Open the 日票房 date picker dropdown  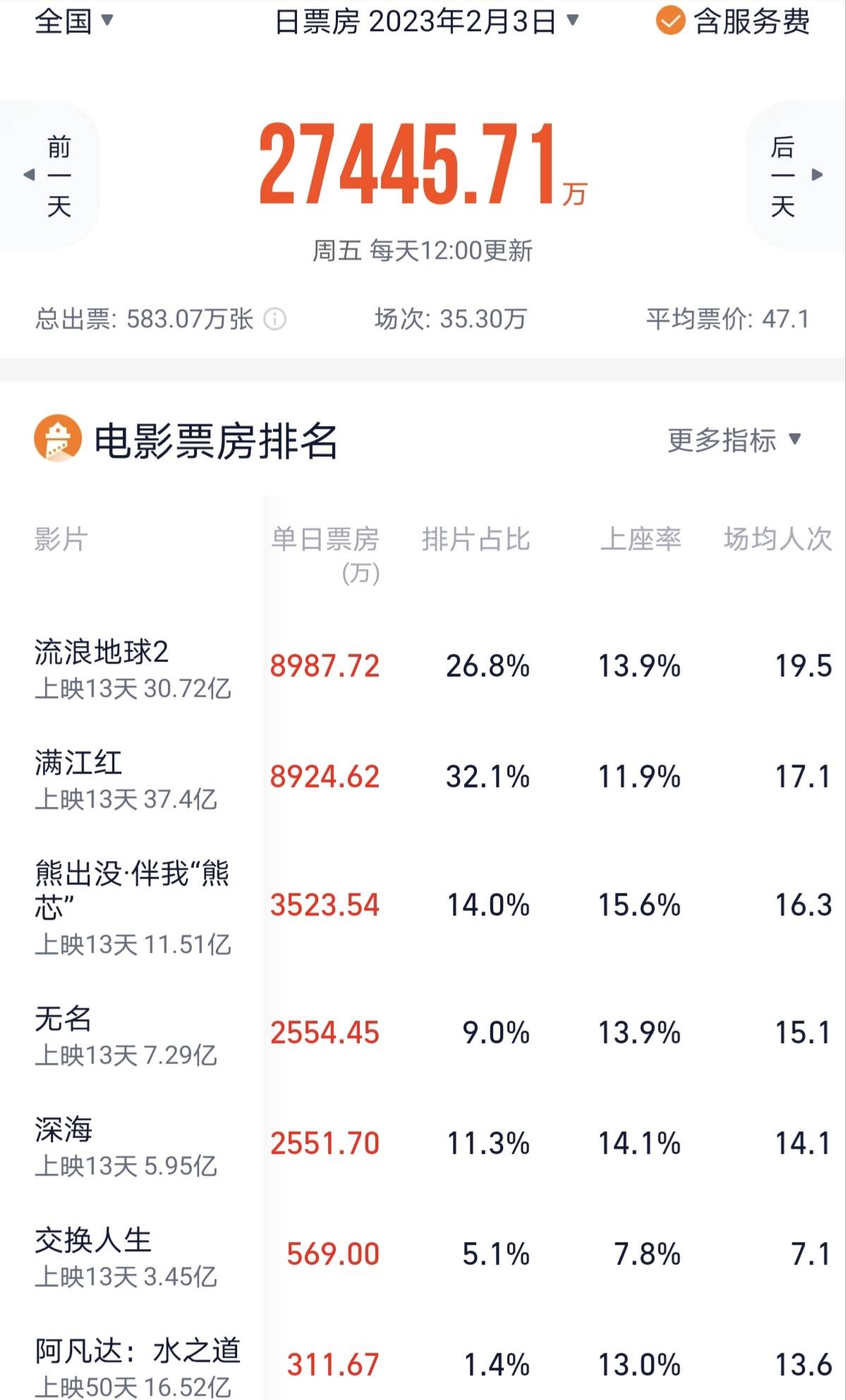click(x=427, y=22)
